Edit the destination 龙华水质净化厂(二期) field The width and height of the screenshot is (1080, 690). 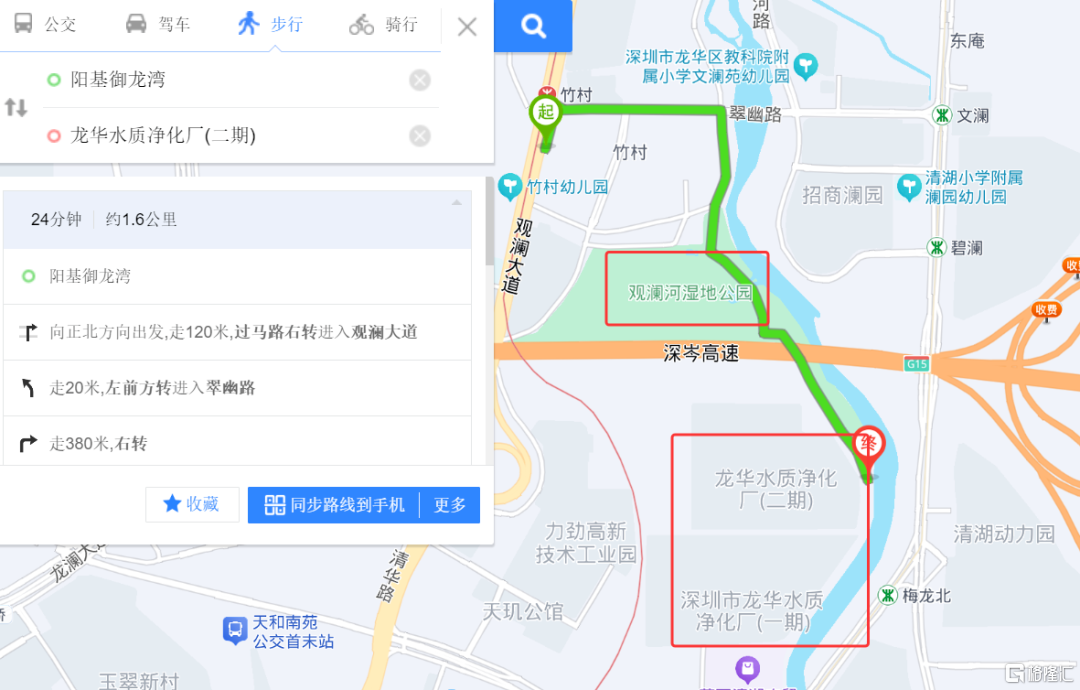click(x=220, y=136)
